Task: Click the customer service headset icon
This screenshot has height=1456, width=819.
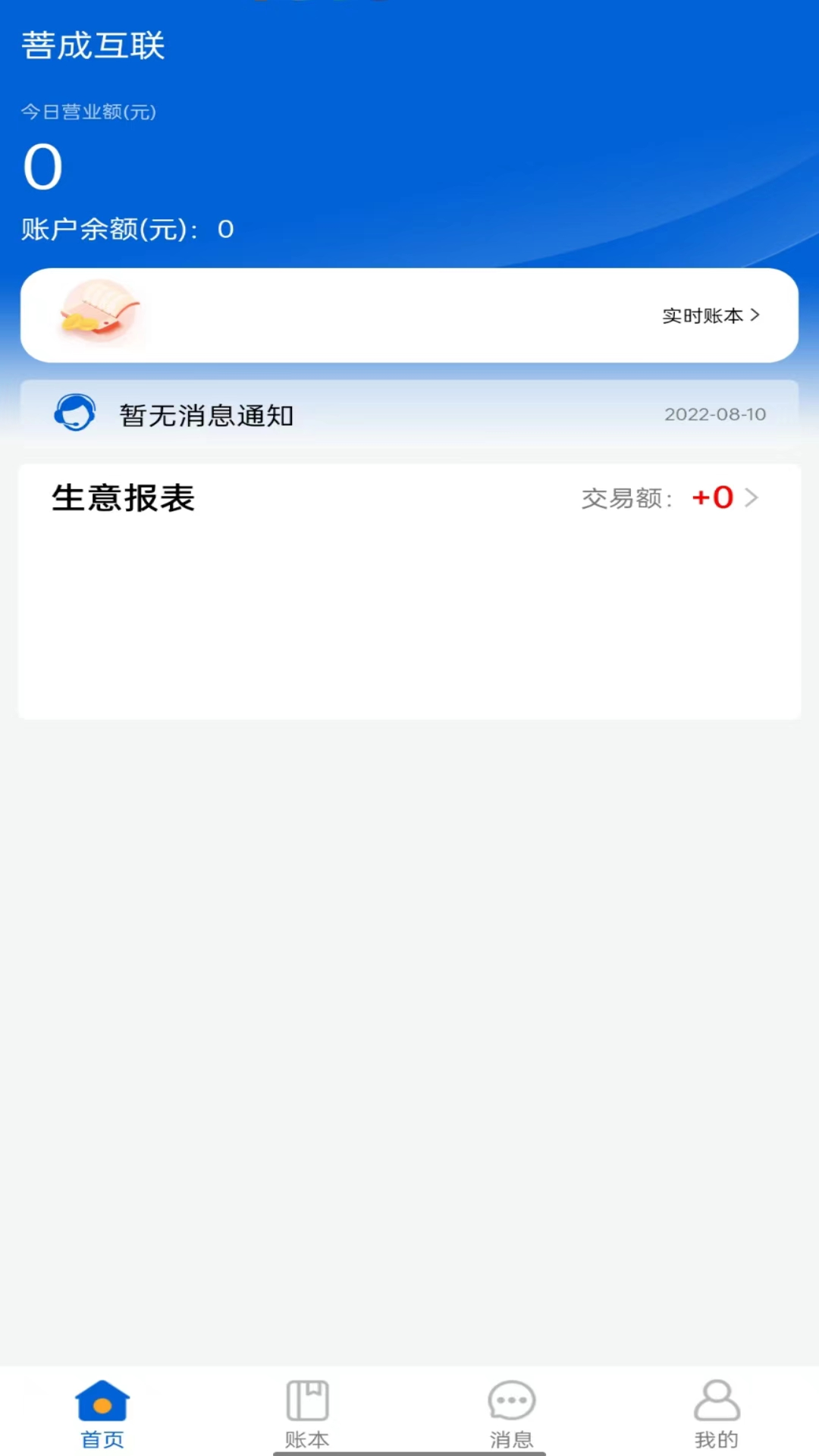Action: tap(74, 414)
